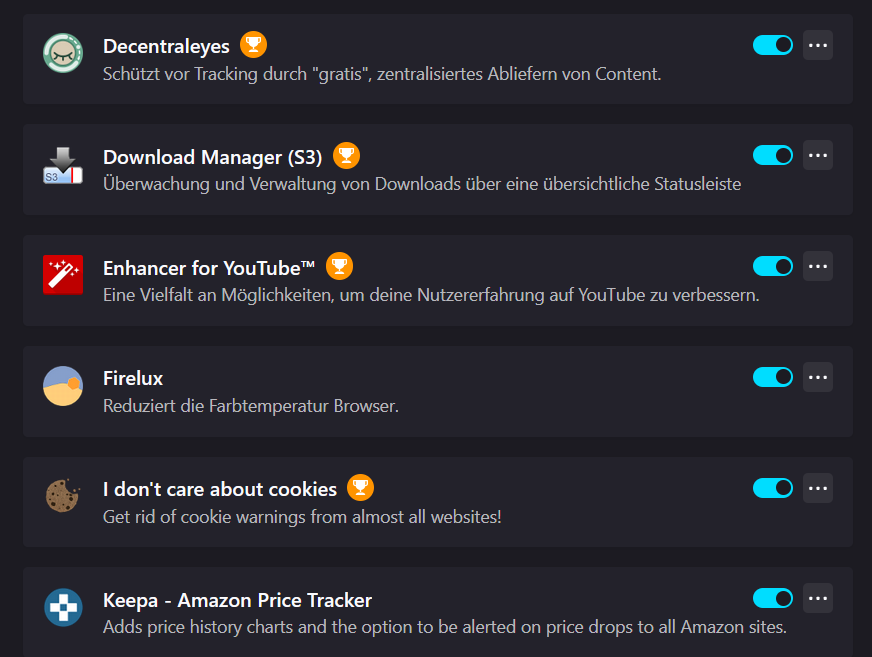Screen dimensions: 872x657
Task: Open more options for Download Manager (S3)
Action: coord(818,155)
